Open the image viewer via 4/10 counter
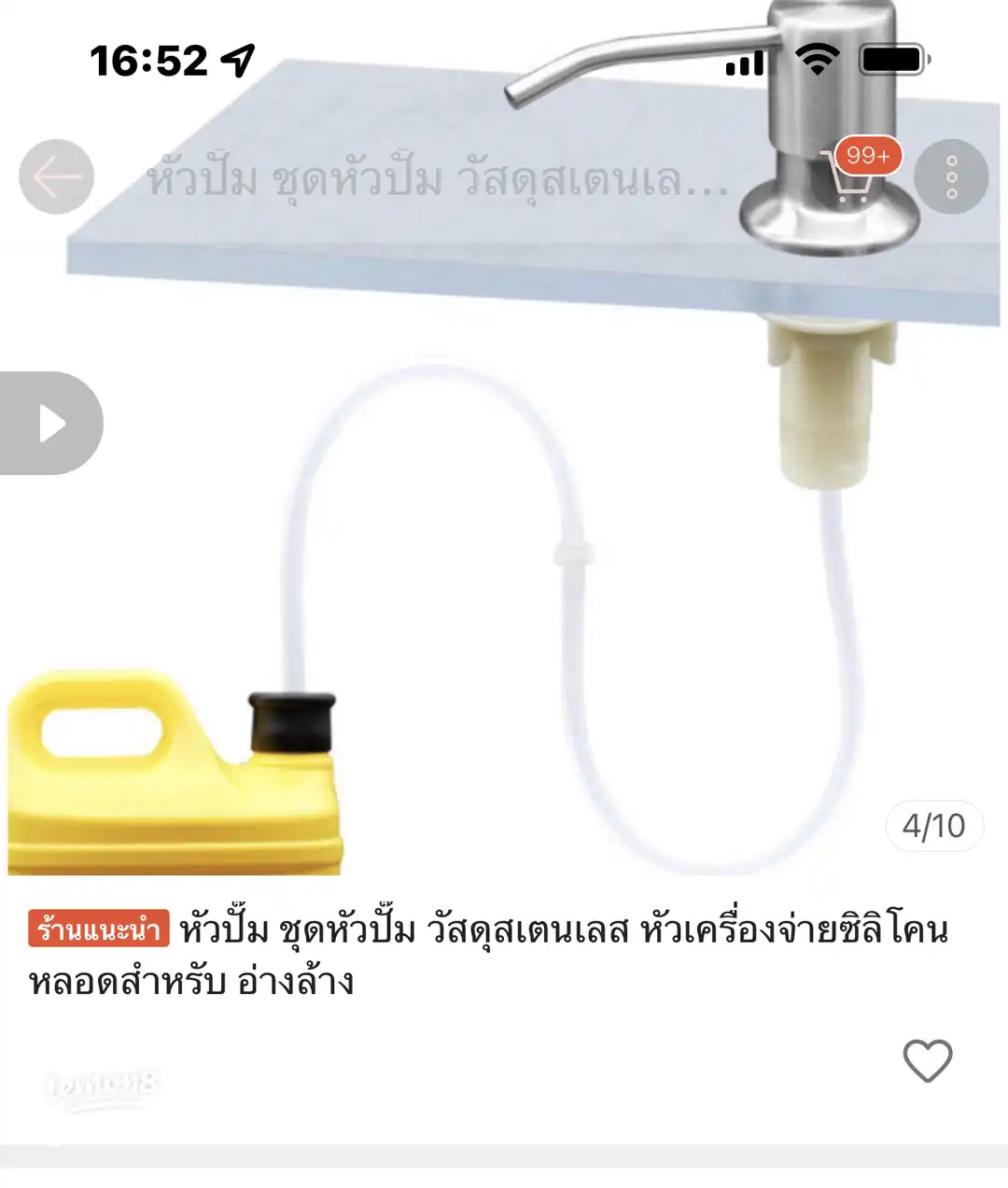Viewport: 1008px width, 1188px height. tap(933, 826)
